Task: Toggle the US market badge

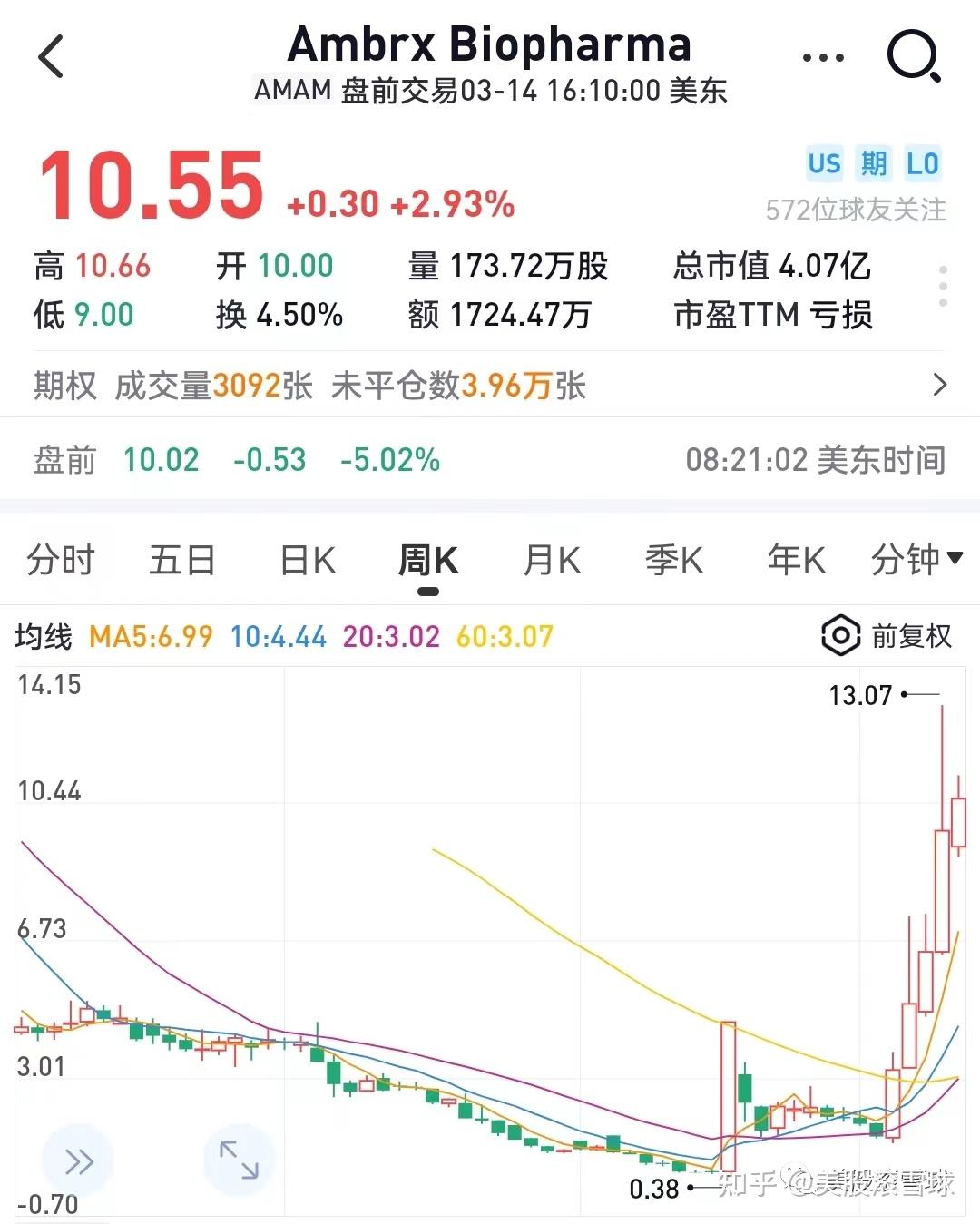Action: [824, 163]
